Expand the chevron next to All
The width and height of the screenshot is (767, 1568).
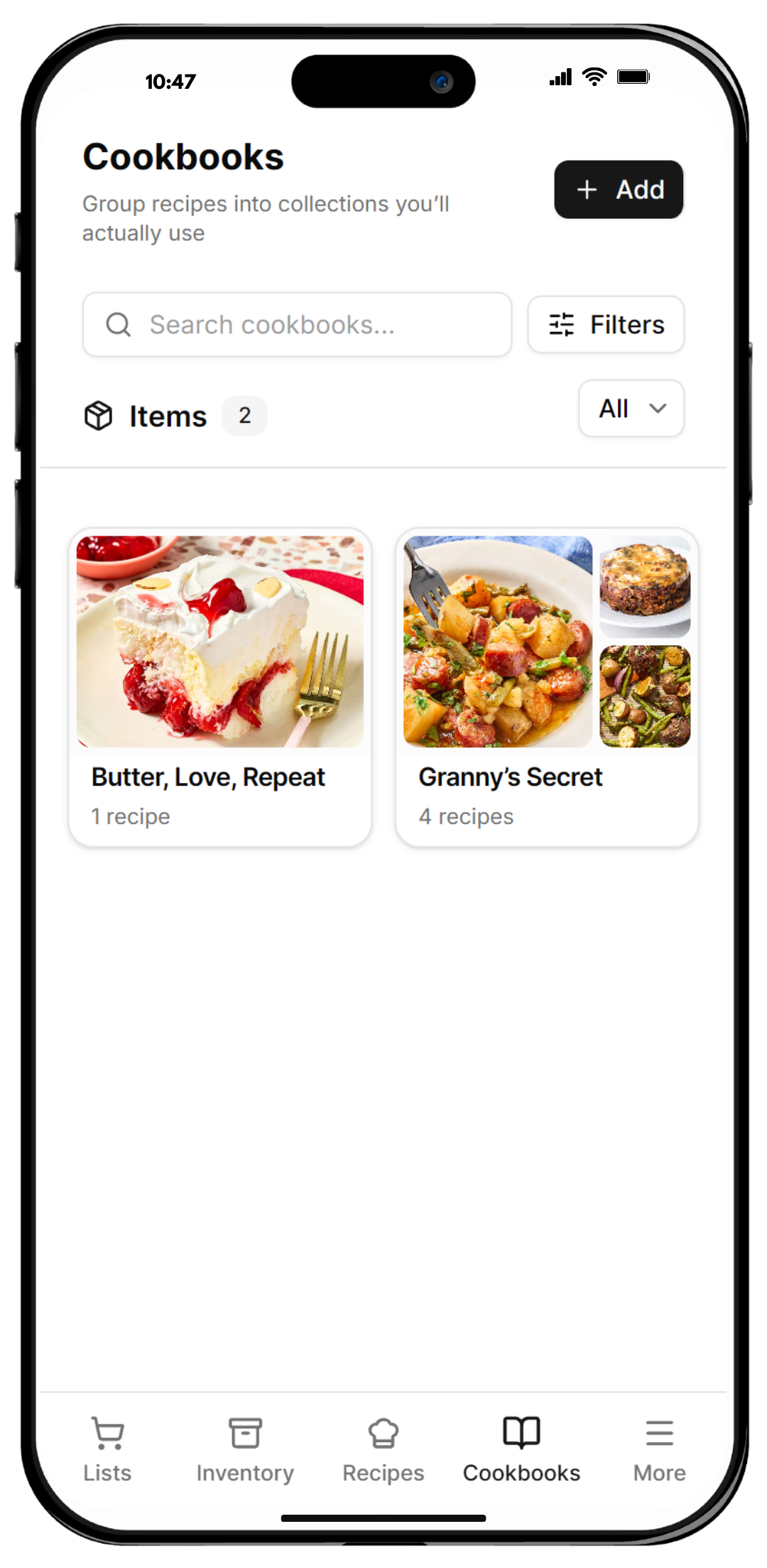click(657, 409)
